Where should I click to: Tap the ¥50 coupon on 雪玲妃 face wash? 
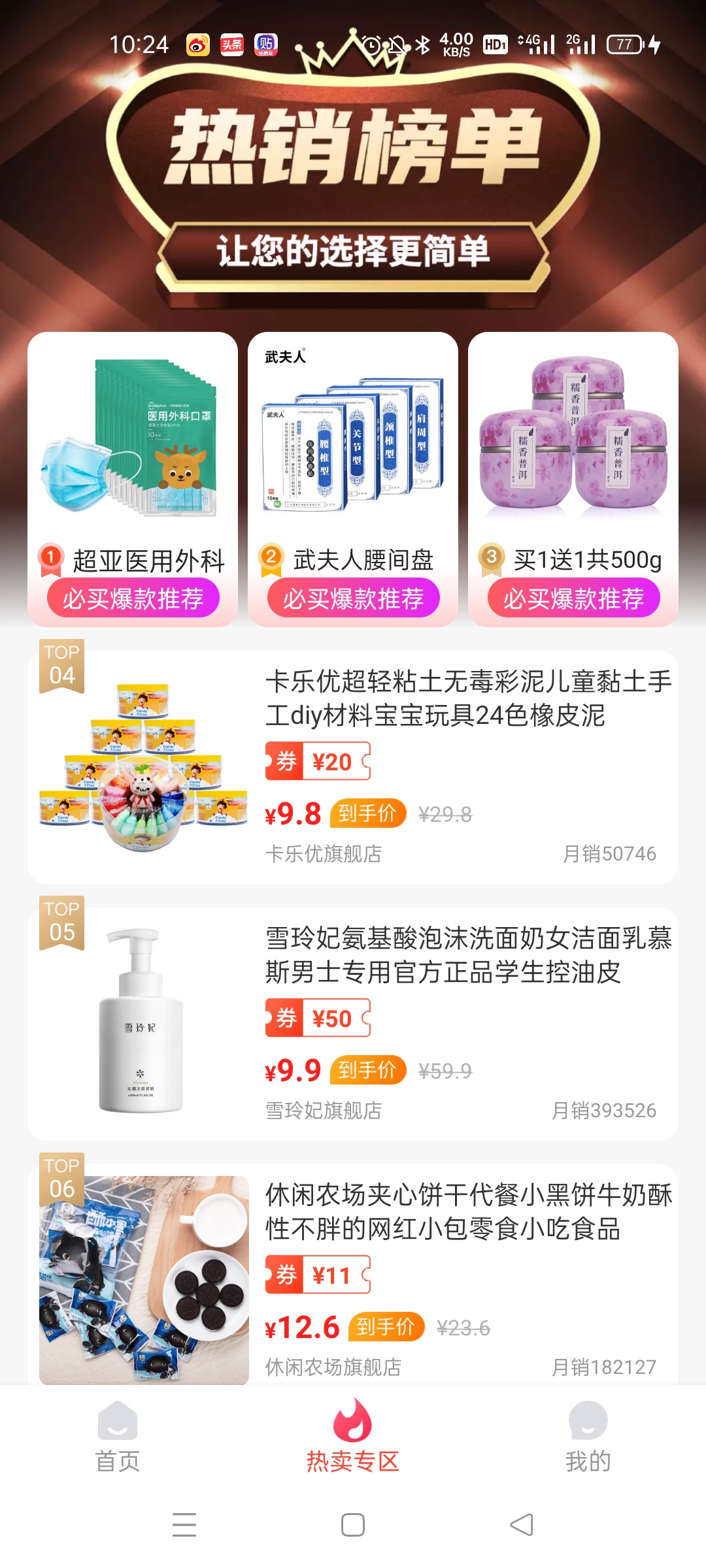pos(317,1017)
